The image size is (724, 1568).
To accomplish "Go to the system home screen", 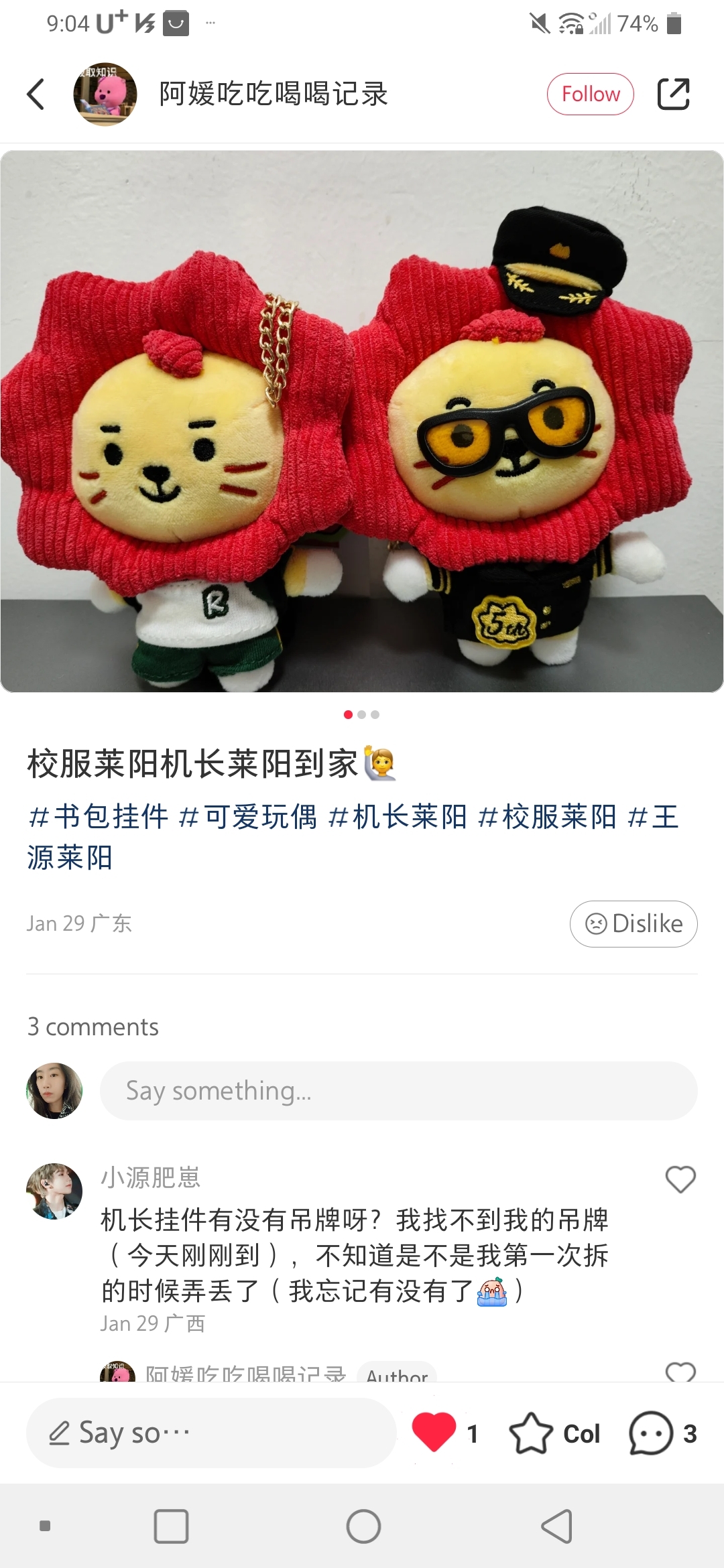I will coord(363,1526).
